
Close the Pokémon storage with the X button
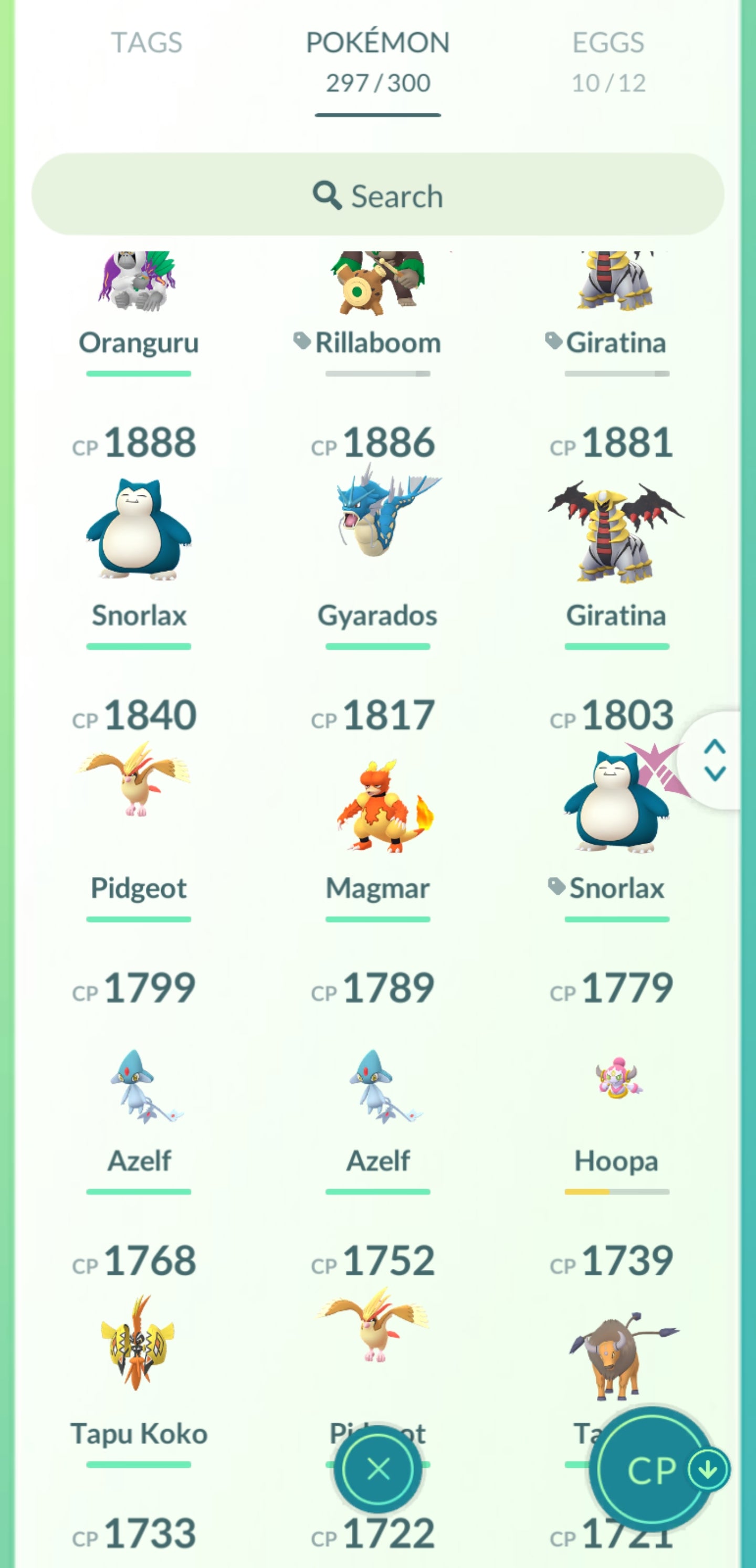tap(379, 1469)
